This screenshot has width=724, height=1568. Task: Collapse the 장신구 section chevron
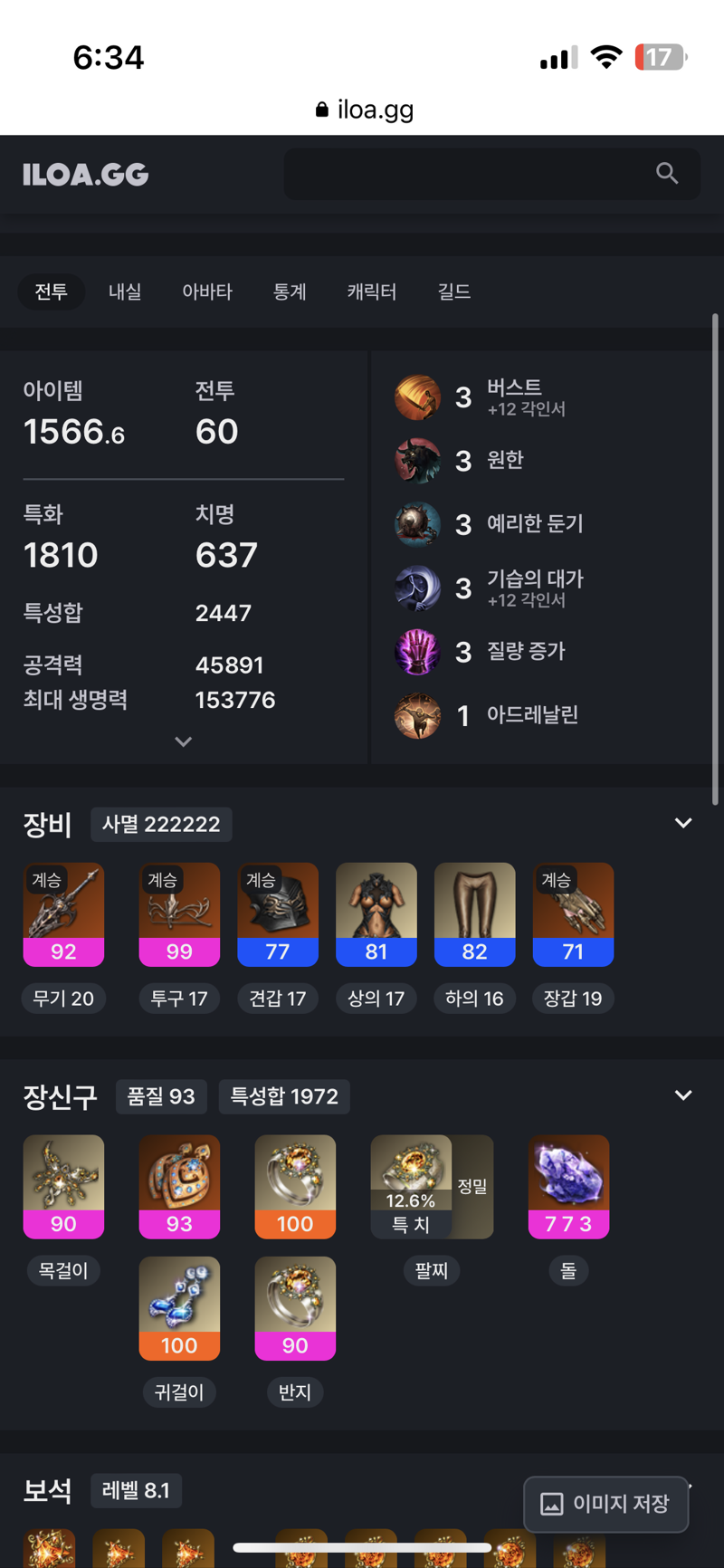coord(683,1095)
